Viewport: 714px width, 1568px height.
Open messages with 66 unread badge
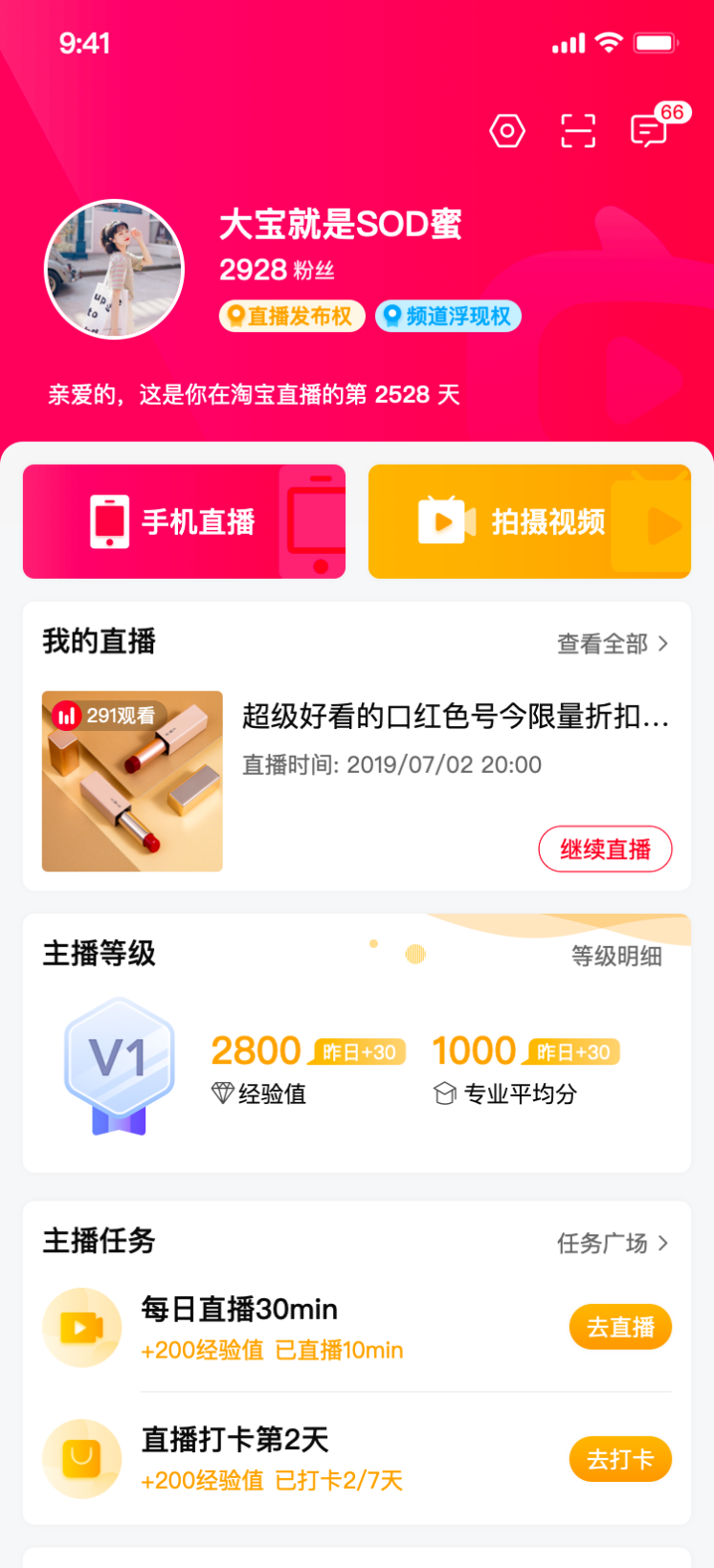649,131
